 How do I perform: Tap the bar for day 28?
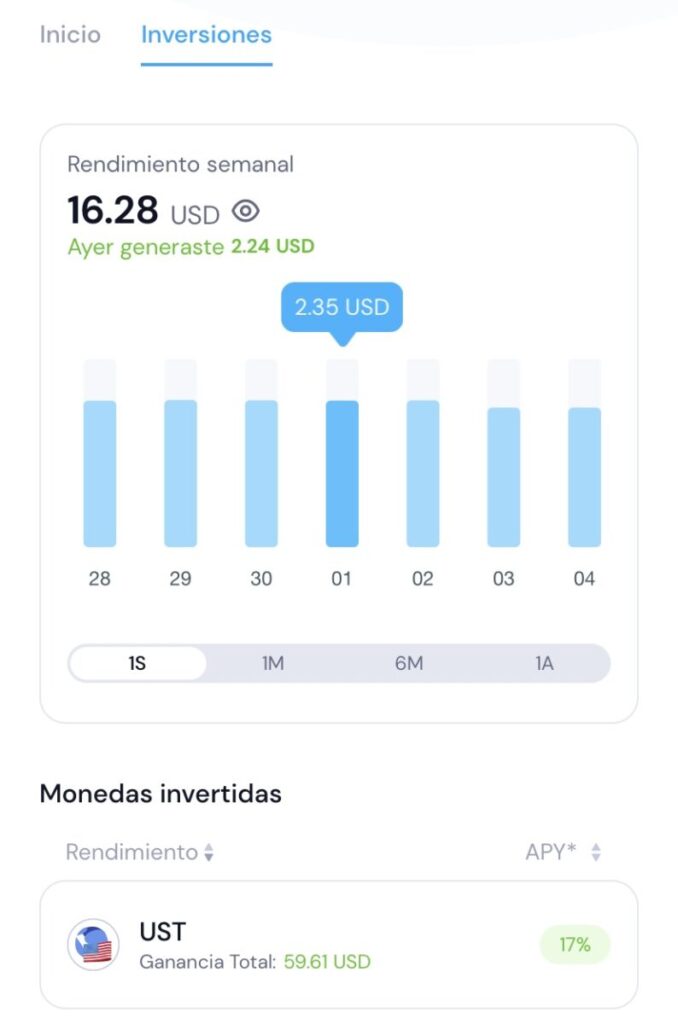click(x=100, y=473)
